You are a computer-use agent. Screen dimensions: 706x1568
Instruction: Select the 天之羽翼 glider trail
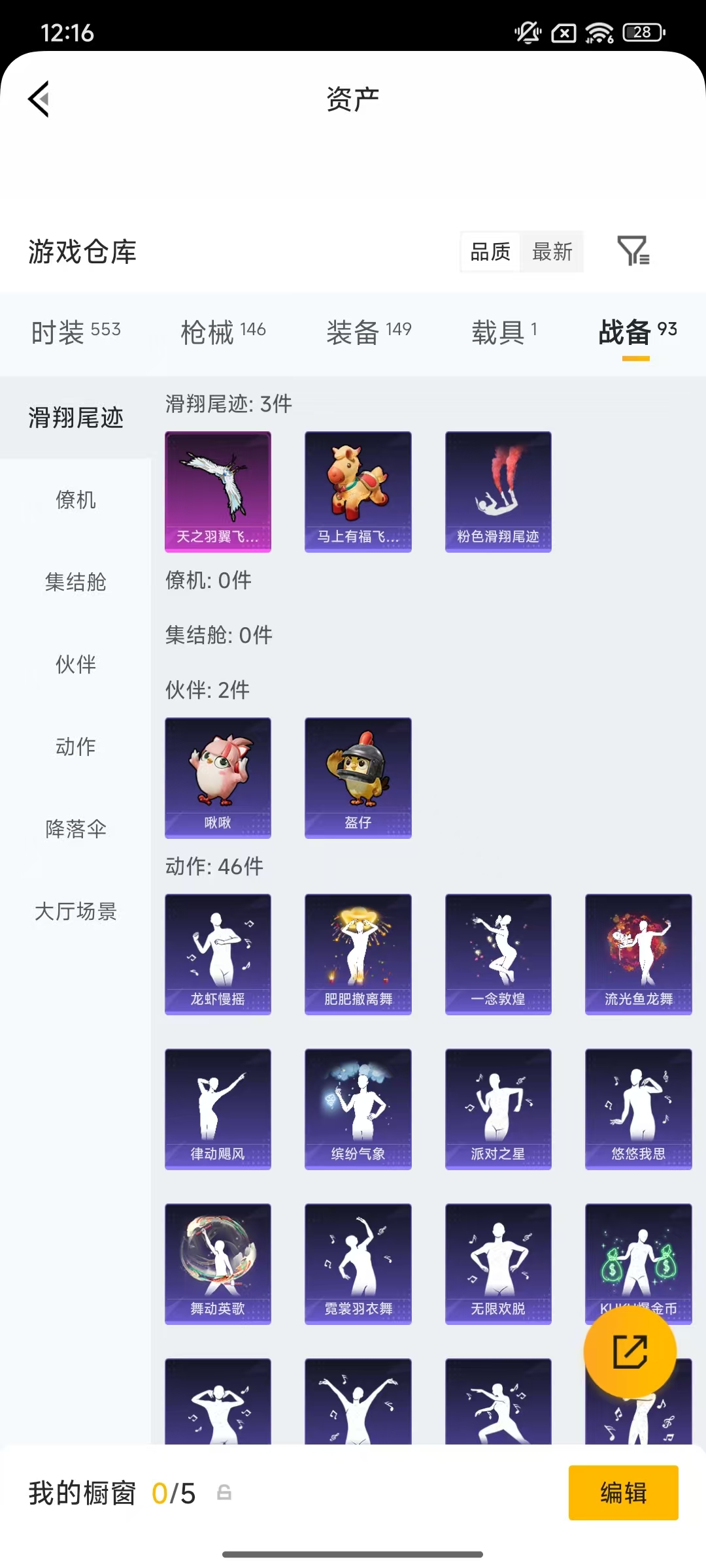point(218,492)
